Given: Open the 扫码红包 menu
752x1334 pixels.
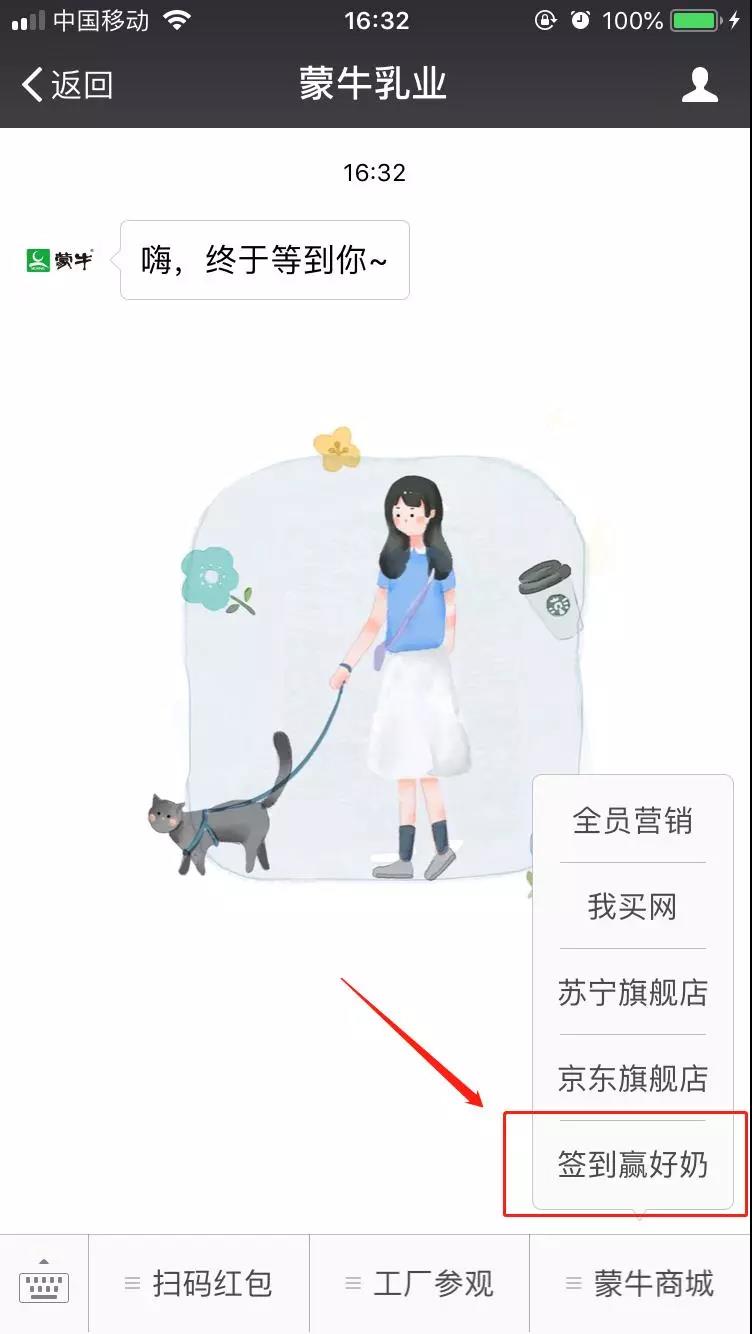Looking at the screenshot, I should tap(199, 1284).
